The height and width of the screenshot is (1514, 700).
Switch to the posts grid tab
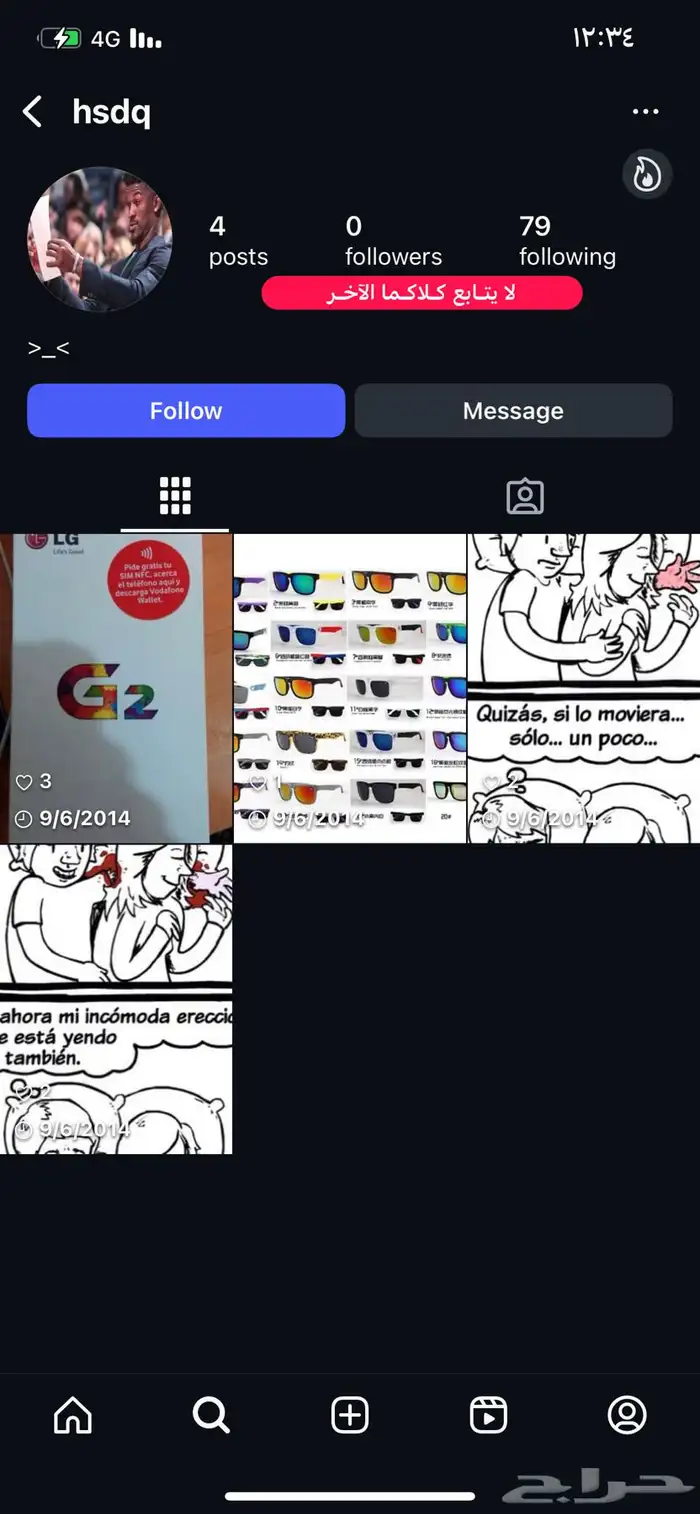coord(175,496)
